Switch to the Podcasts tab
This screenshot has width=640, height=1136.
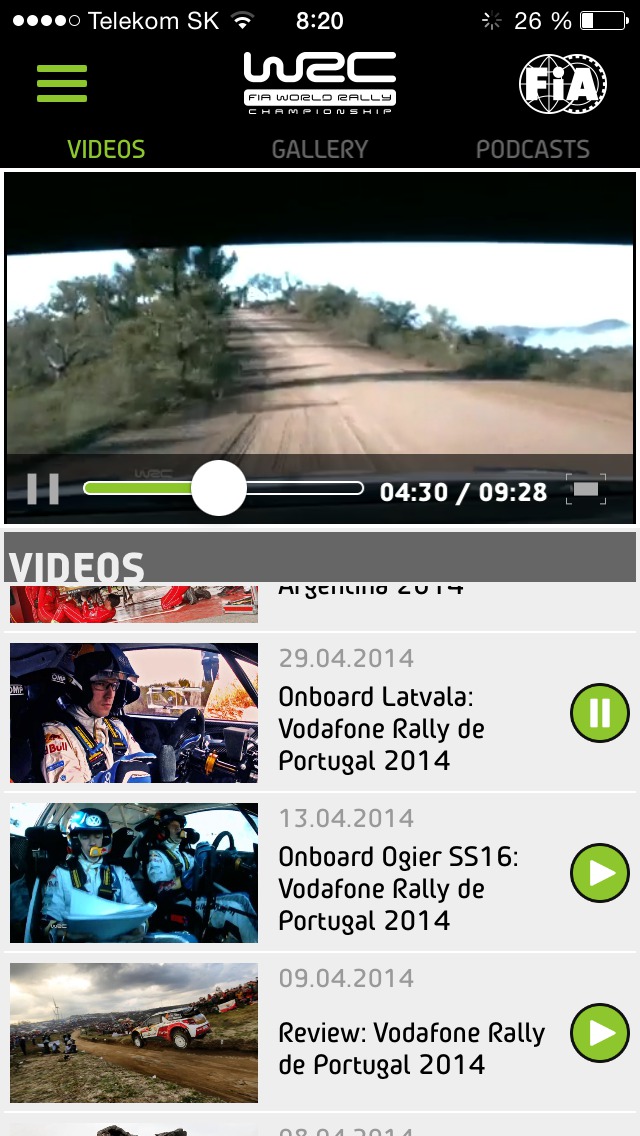pyautogui.click(x=532, y=150)
